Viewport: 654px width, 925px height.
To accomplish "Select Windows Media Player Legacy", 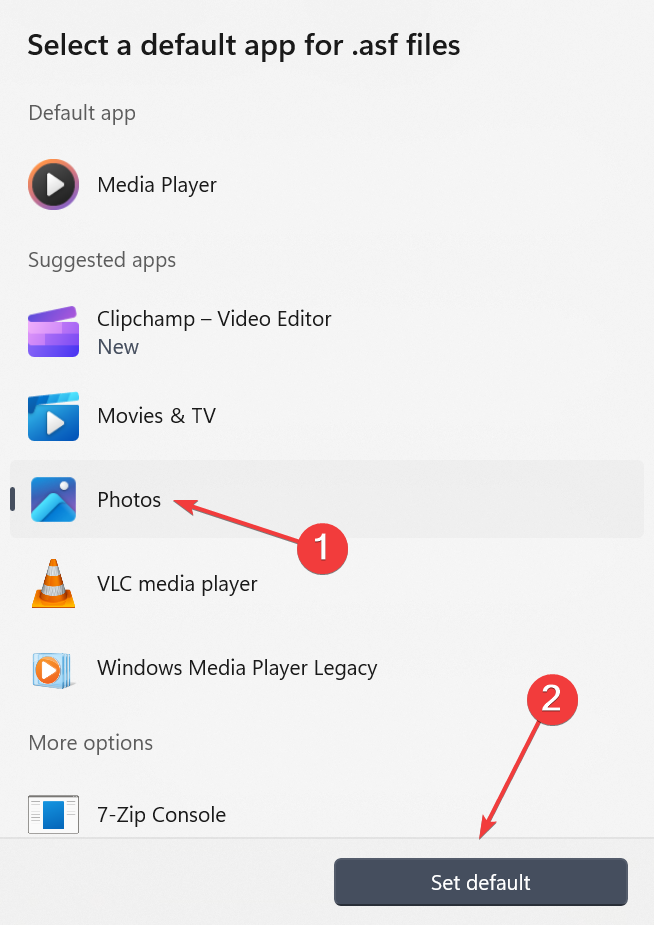I will [236, 668].
